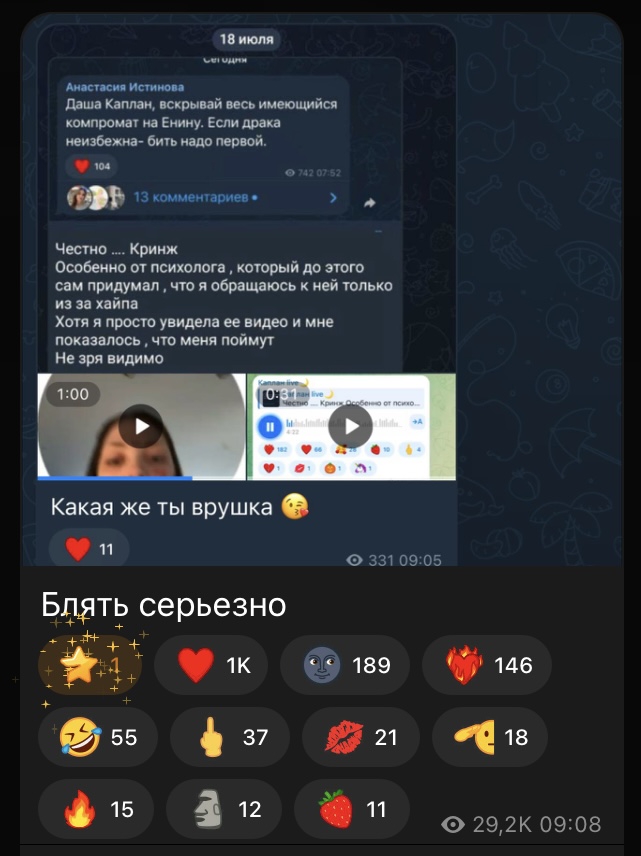React with the red heart showing 1K
Image resolution: width=641 pixels, height=856 pixels.
(x=211, y=665)
